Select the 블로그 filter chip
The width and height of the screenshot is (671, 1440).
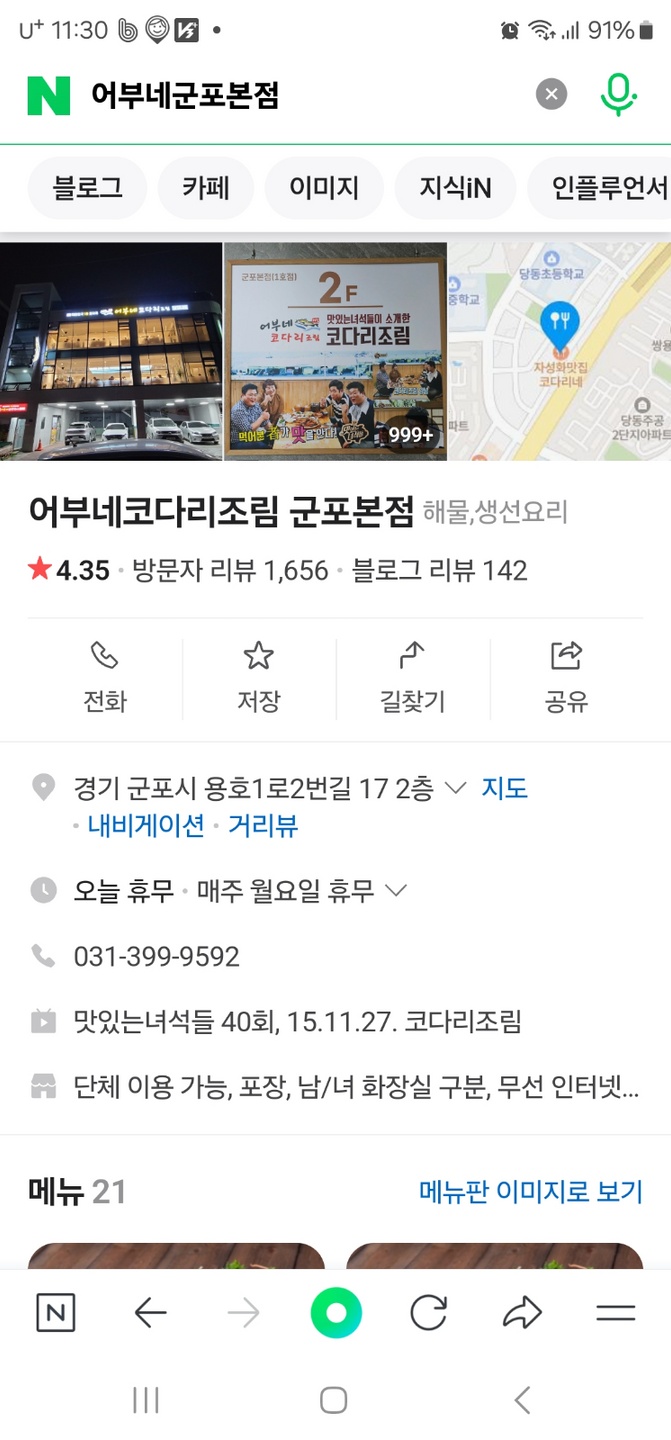(x=88, y=188)
